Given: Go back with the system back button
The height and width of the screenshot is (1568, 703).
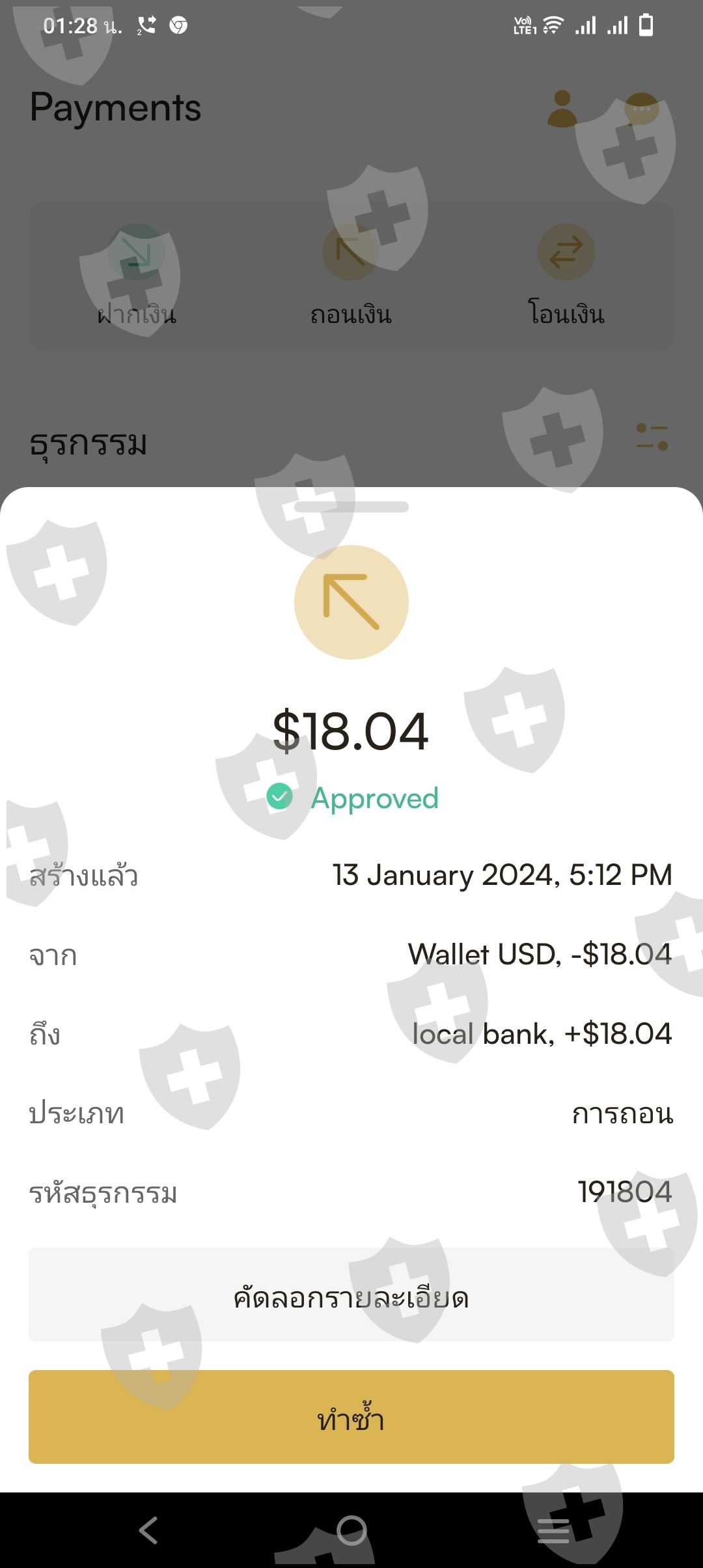Looking at the screenshot, I should (148, 1530).
